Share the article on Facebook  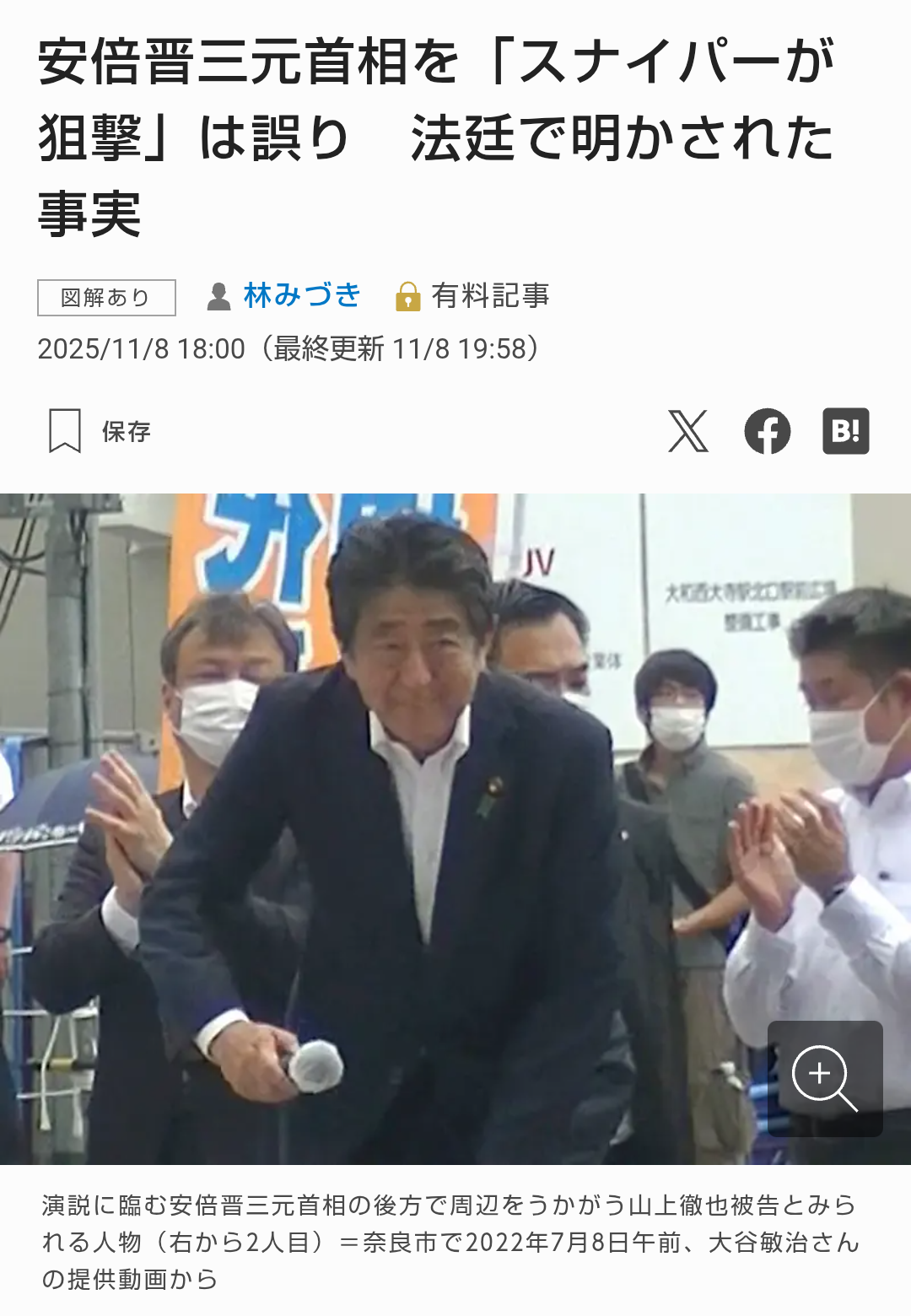click(767, 431)
